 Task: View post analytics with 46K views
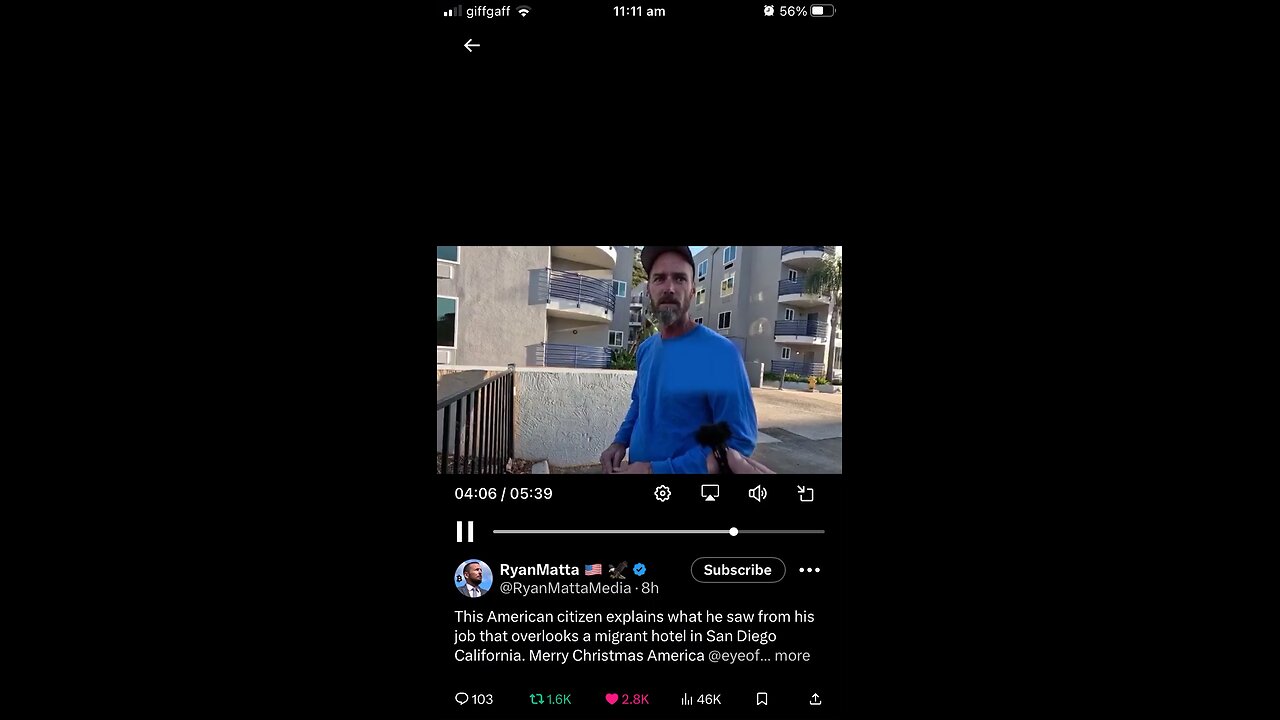[x=701, y=699]
